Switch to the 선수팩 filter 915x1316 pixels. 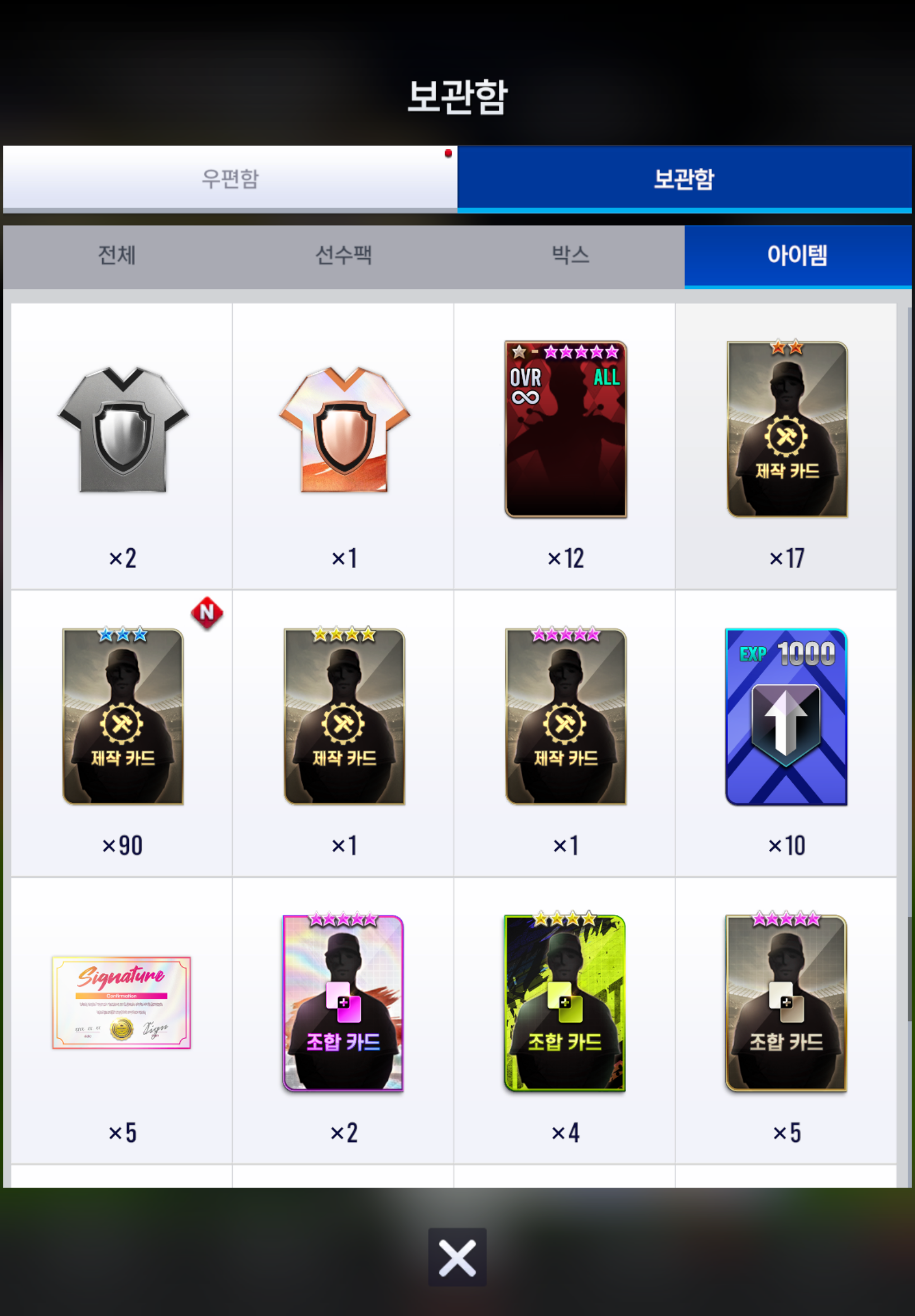pyautogui.click(x=344, y=255)
